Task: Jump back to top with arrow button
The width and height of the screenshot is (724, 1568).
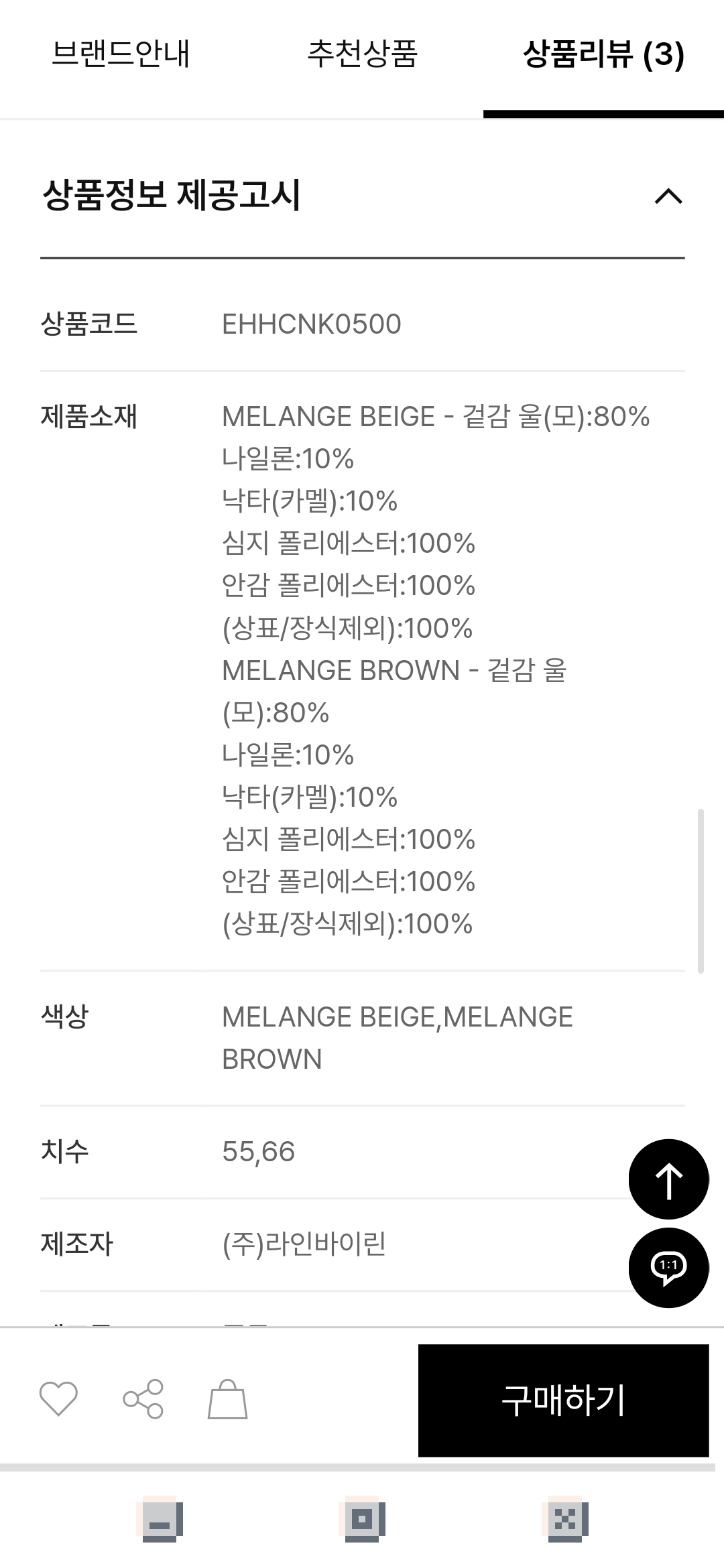Action: click(668, 1179)
